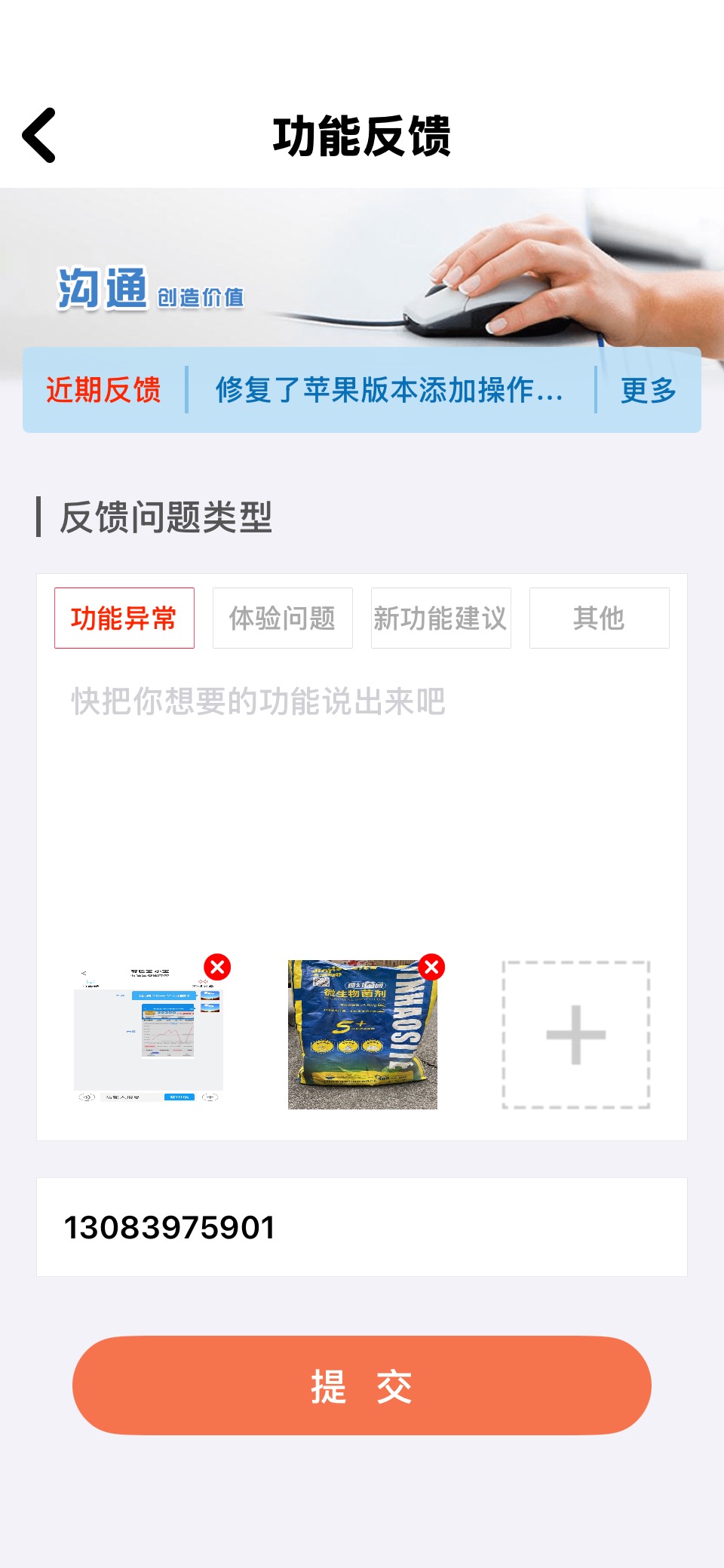The height and width of the screenshot is (1568, 724).
Task: Select the 功能异常 feedback type
Action: coord(124,618)
